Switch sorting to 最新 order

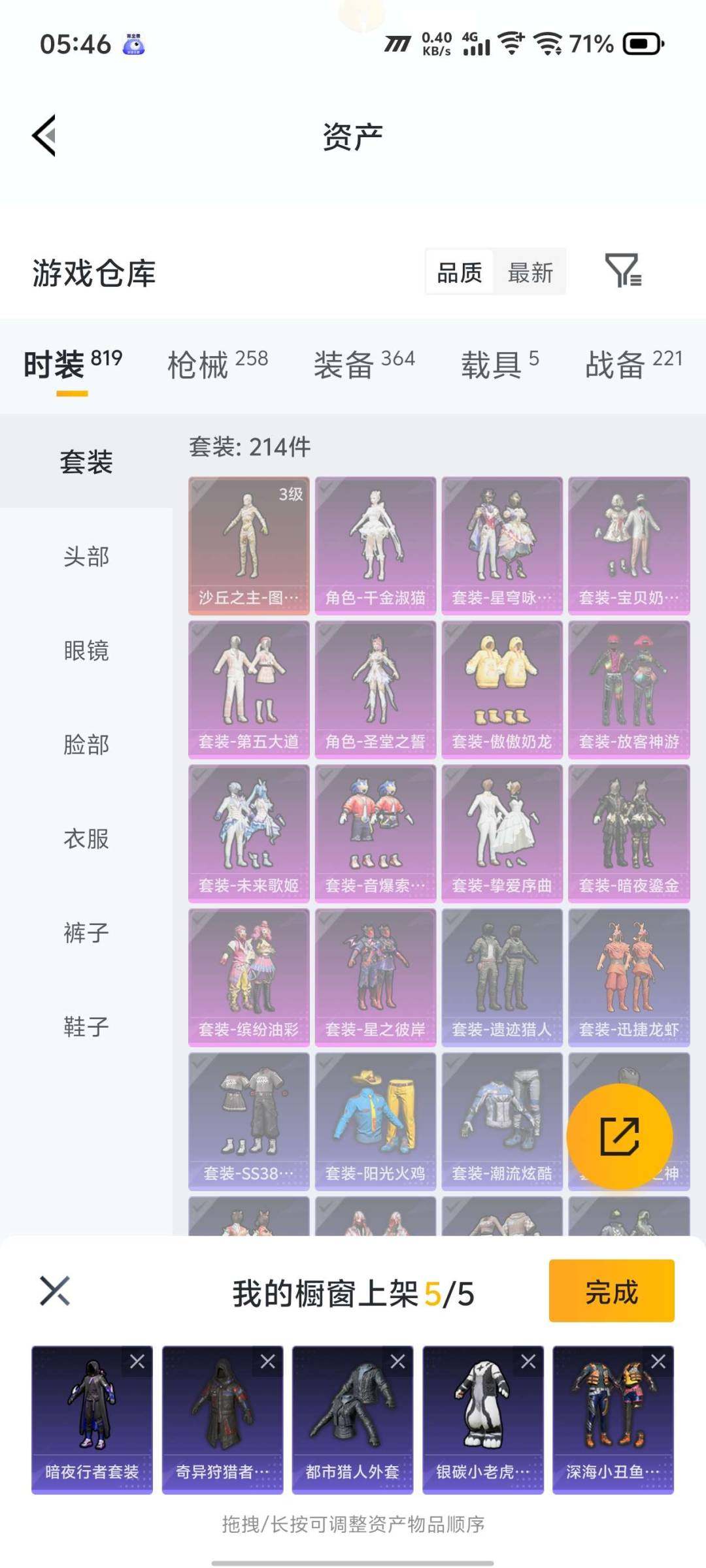tap(531, 272)
